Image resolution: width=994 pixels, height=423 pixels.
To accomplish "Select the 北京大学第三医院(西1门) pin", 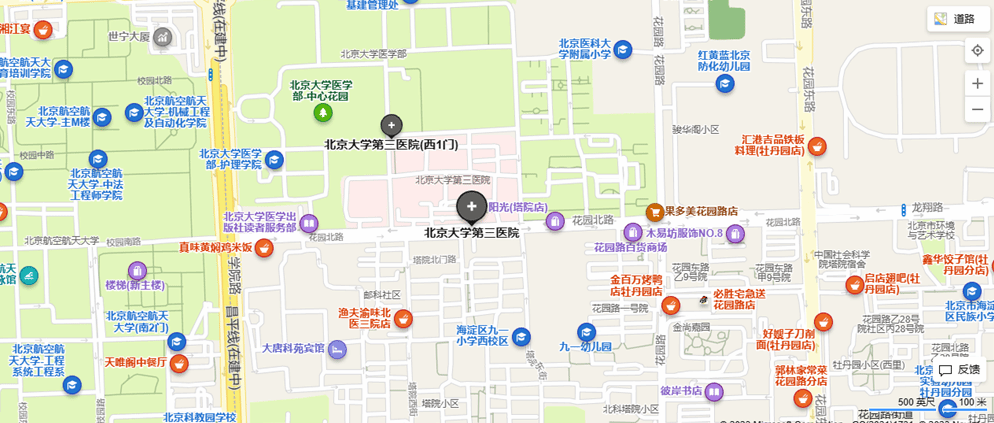I will point(391,126).
